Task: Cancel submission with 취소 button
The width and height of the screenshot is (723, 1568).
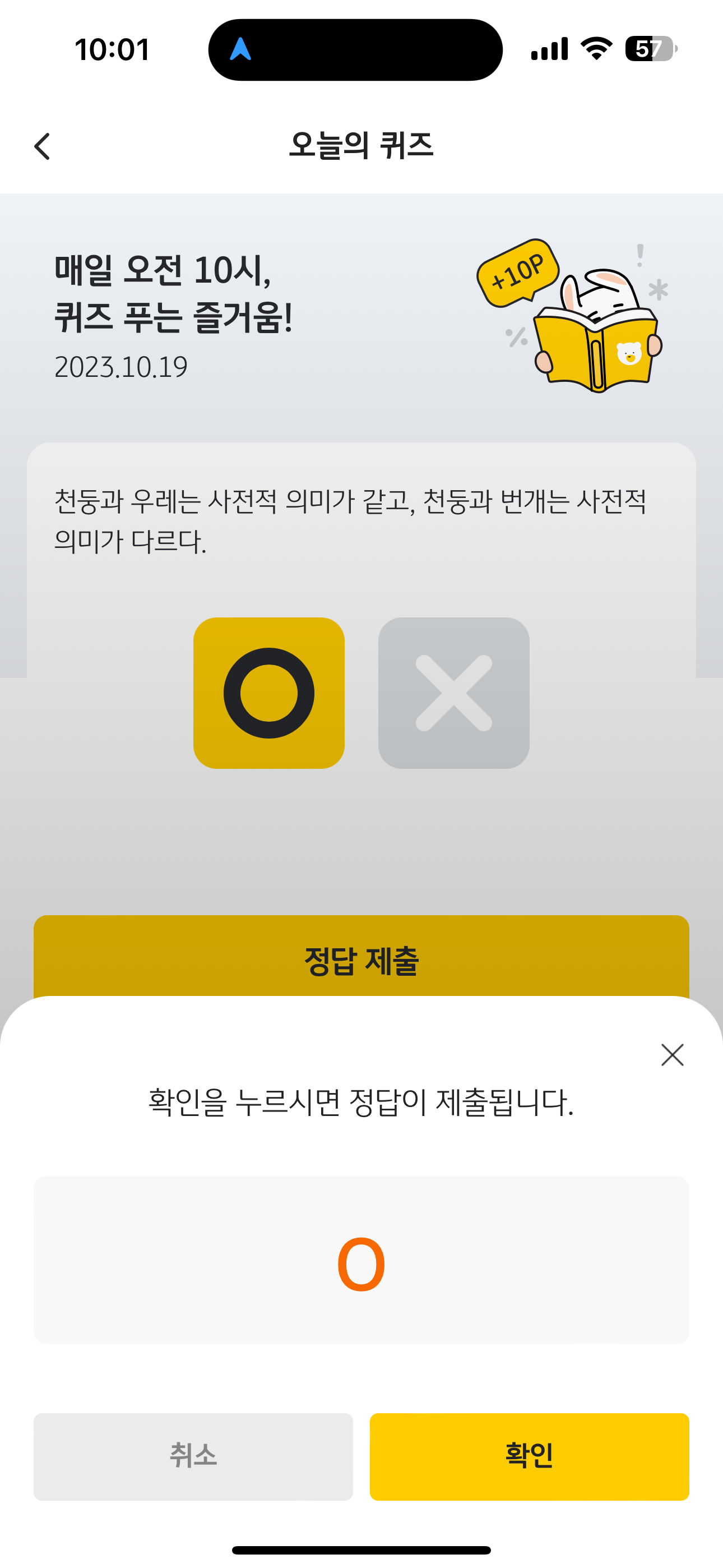Action: tap(193, 1456)
